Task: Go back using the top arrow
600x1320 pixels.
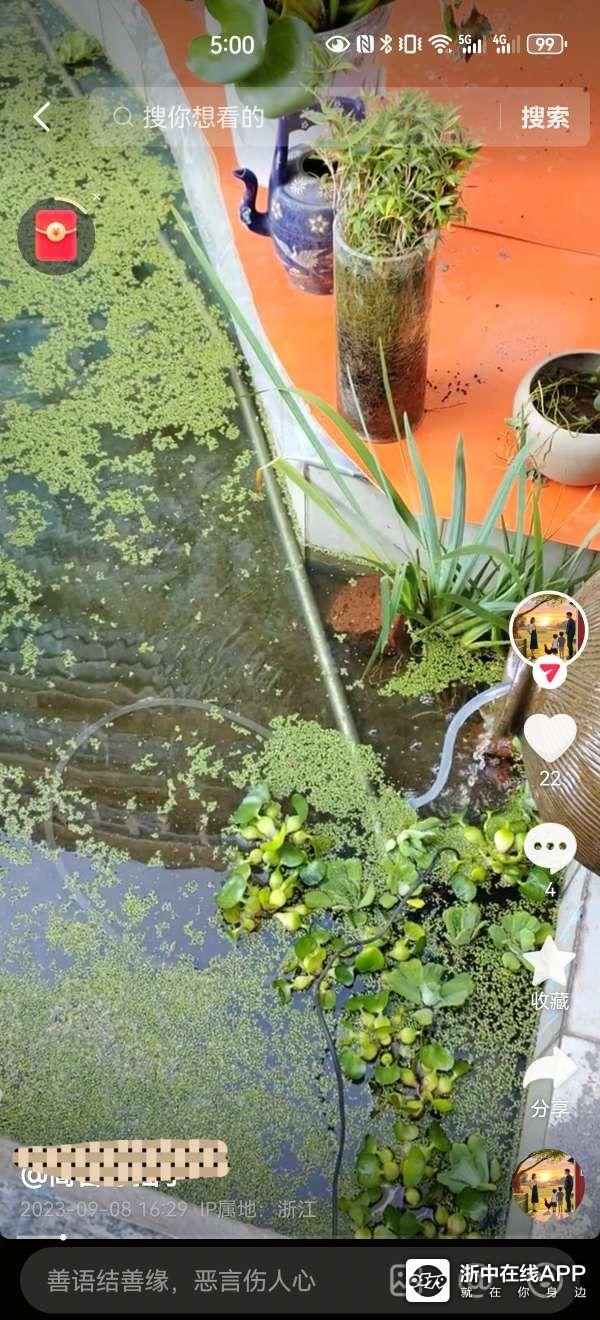Action: [41, 117]
